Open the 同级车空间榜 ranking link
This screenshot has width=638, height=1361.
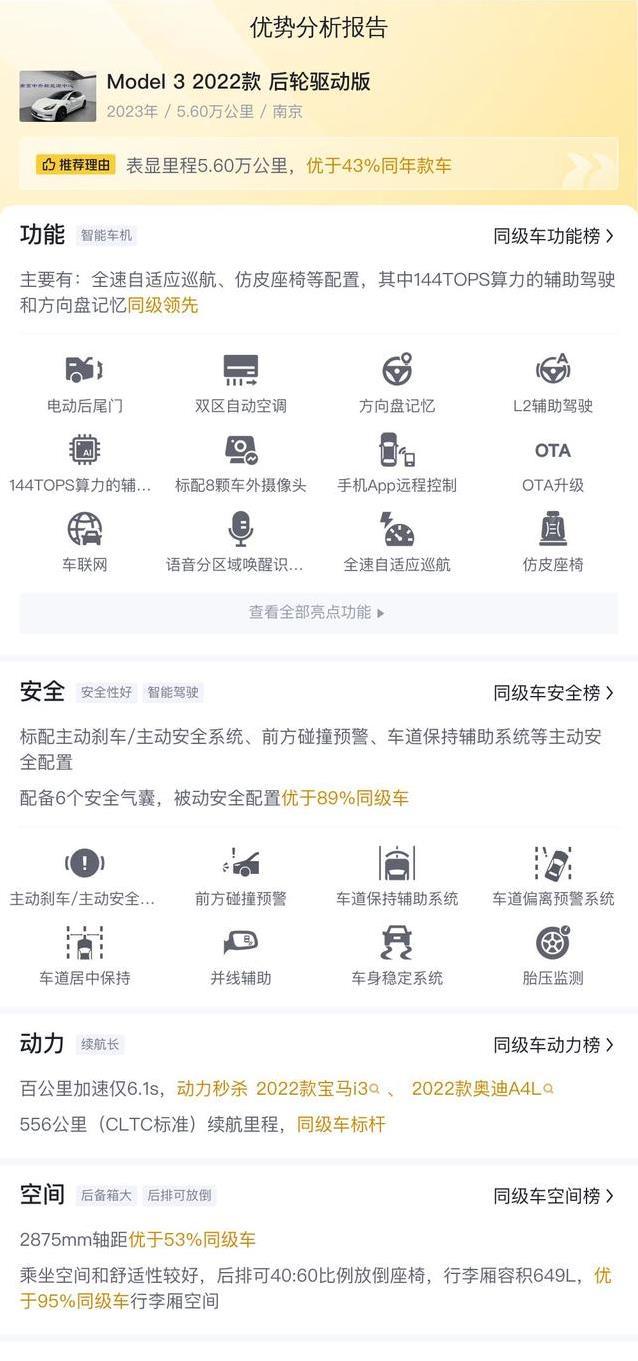click(554, 1195)
